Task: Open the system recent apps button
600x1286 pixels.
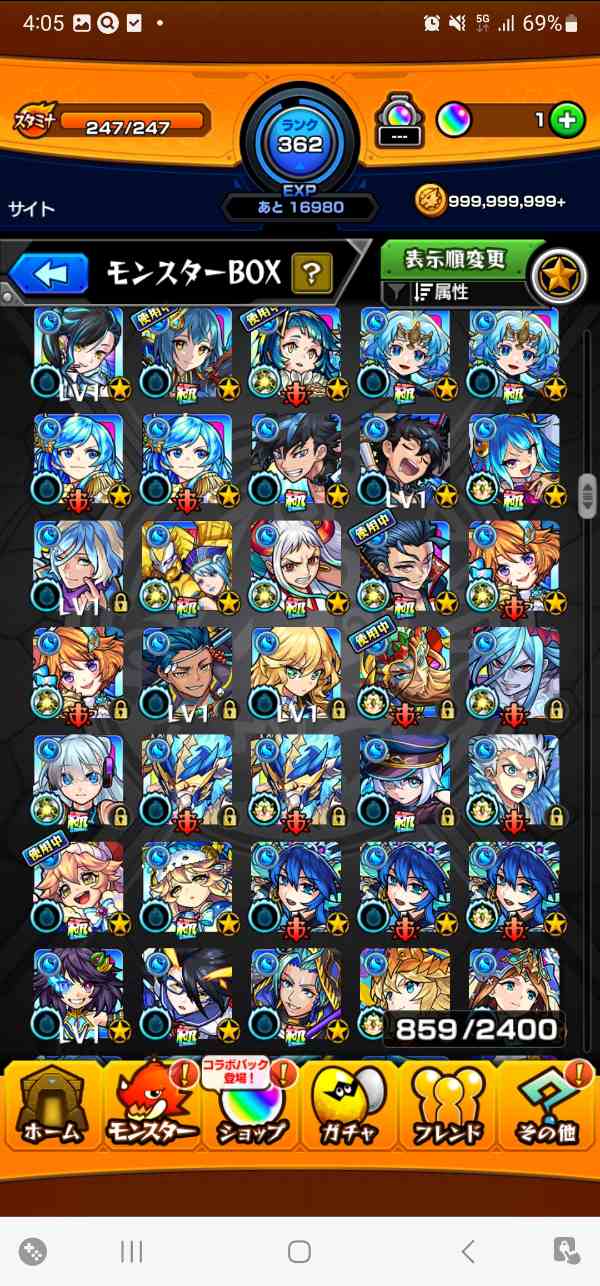Action: (132, 1251)
